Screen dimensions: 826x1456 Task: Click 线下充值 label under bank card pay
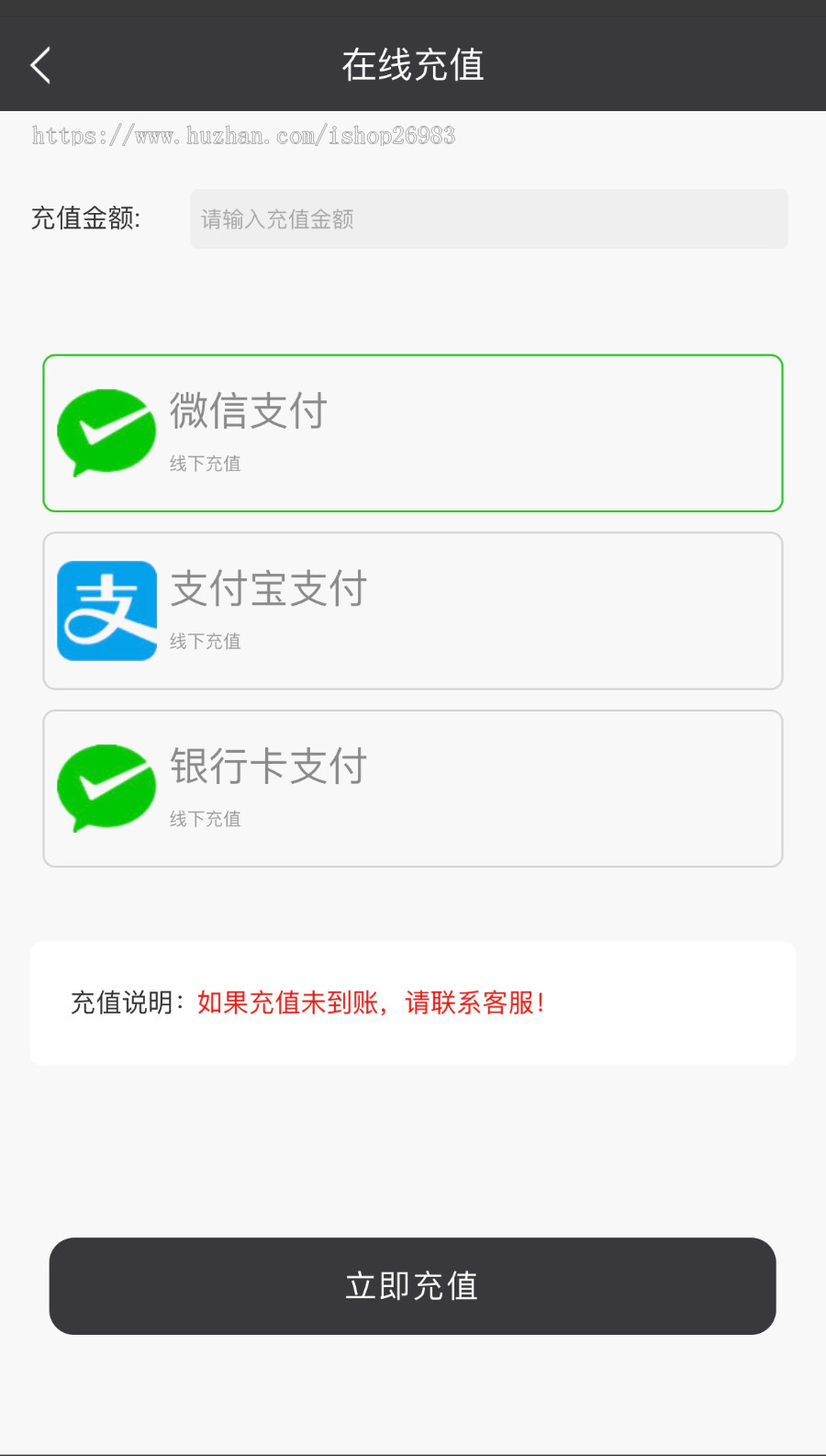pyautogui.click(x=204, y=819)
